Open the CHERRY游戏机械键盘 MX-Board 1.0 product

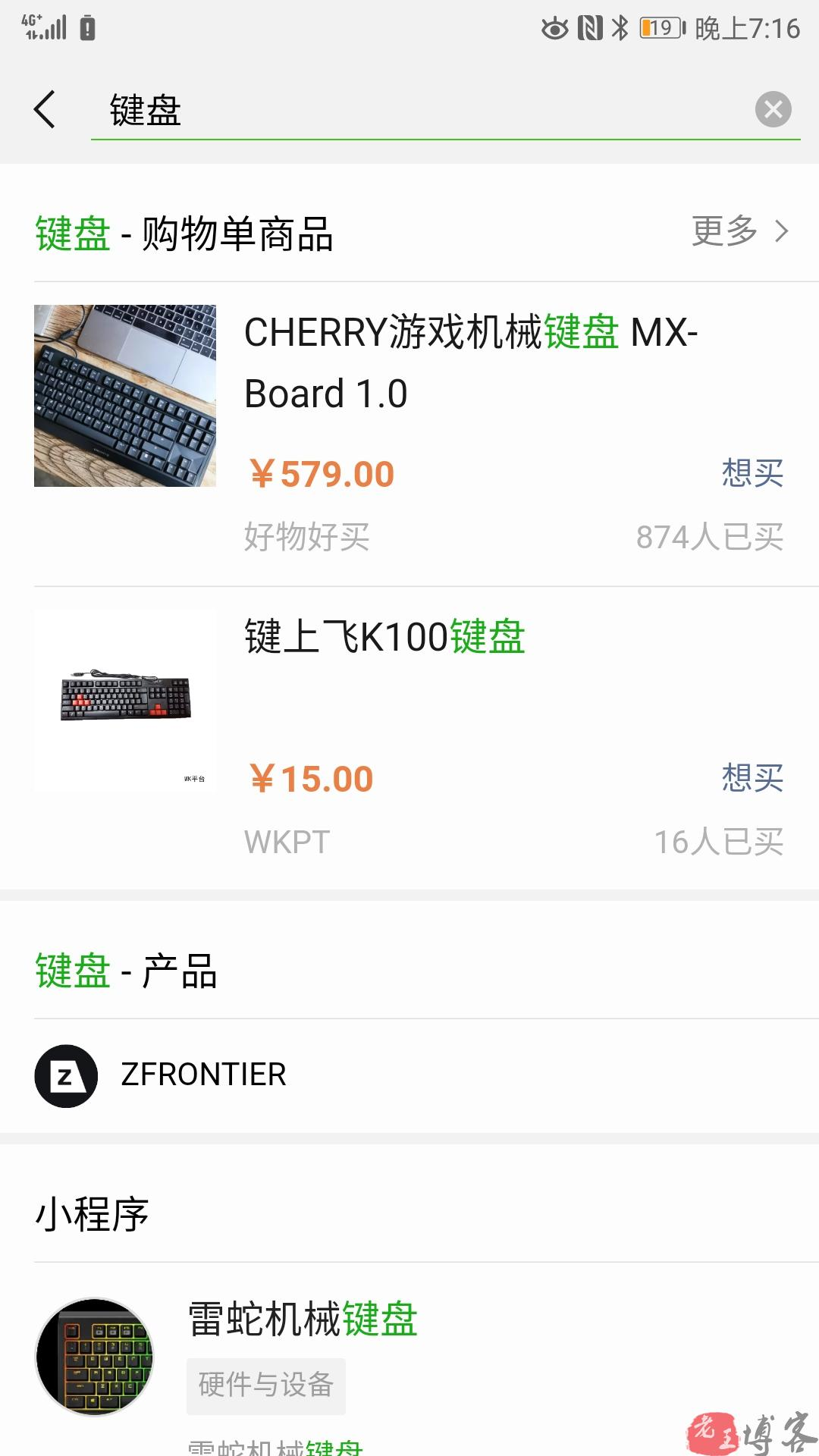[470, 362]
